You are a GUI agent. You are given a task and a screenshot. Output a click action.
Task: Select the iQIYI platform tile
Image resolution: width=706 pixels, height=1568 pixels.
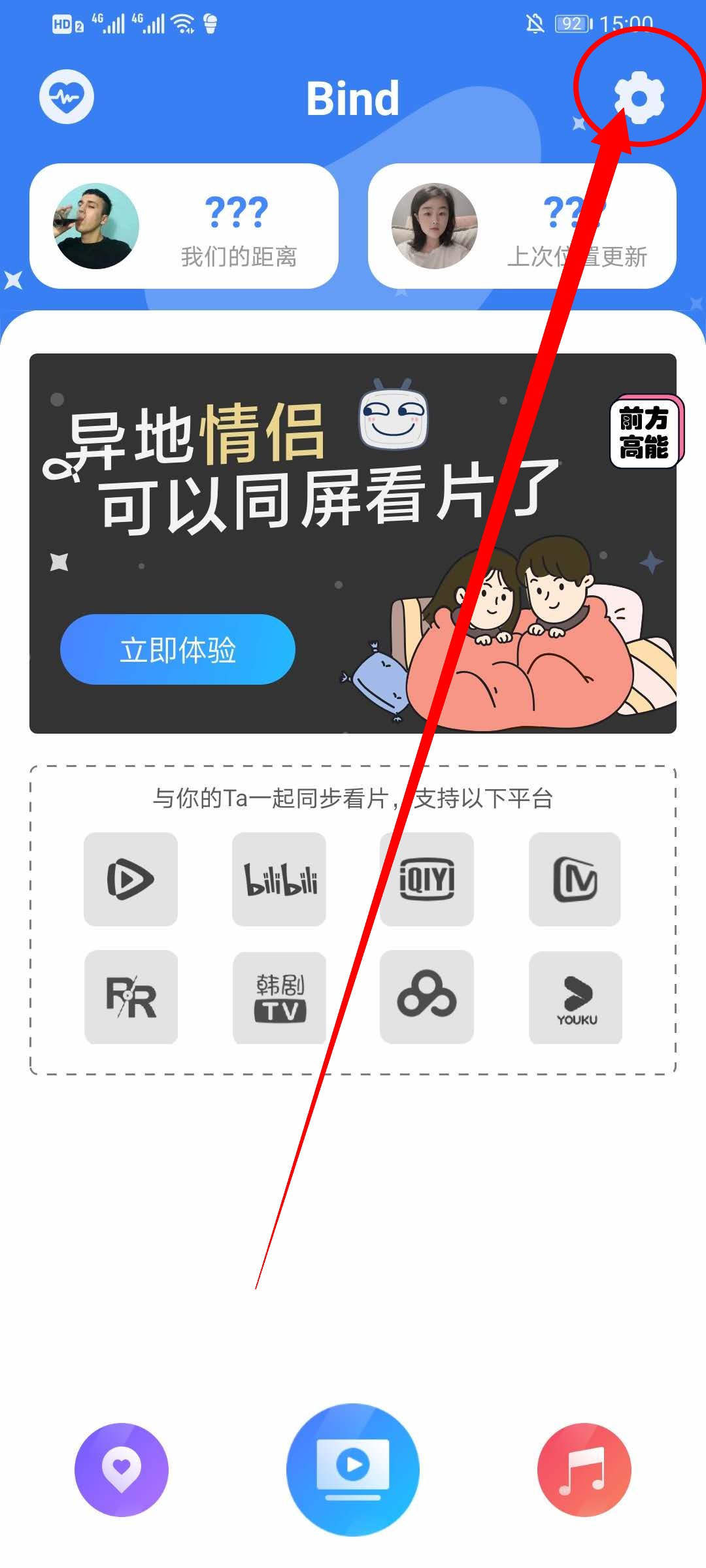point(427,879)
